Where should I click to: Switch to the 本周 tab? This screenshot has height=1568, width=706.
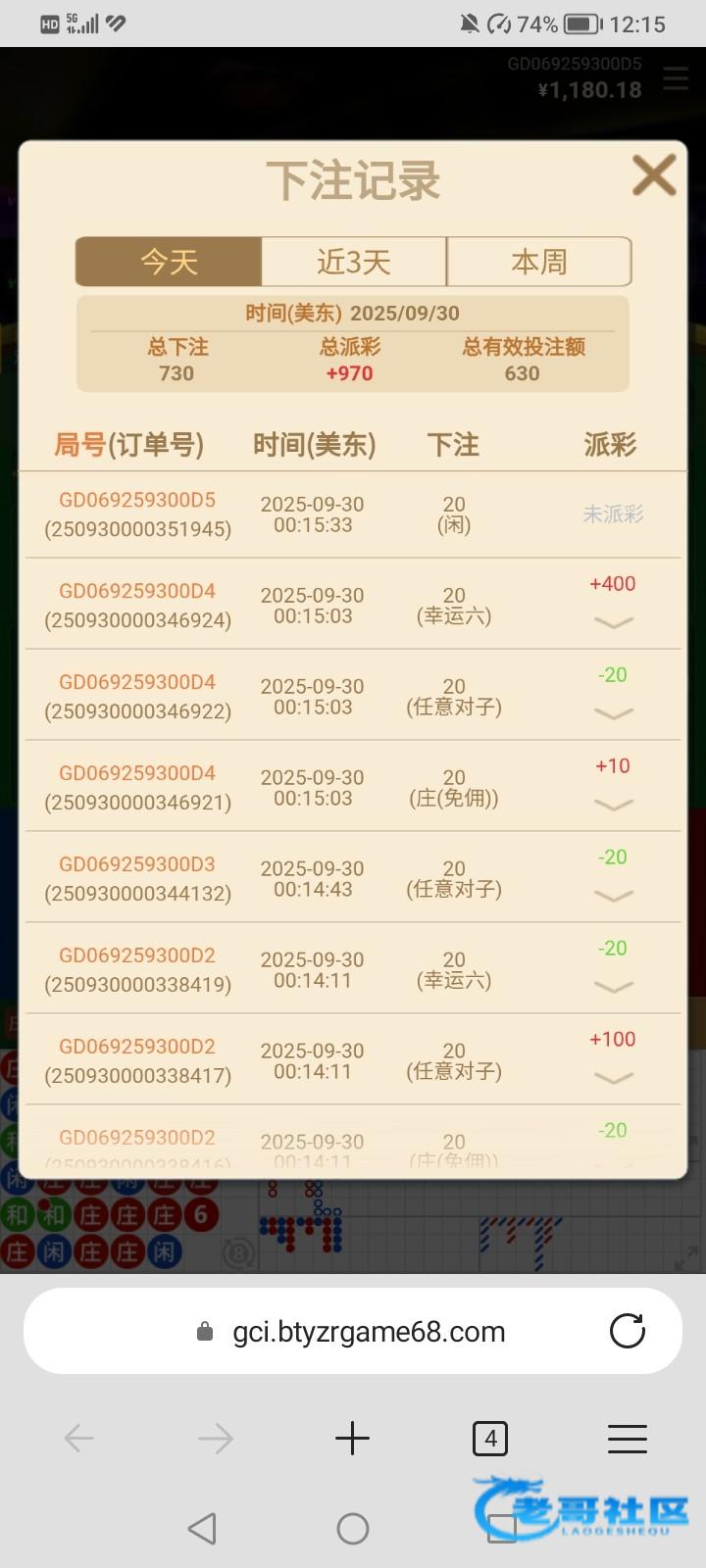tap(538, 262)
